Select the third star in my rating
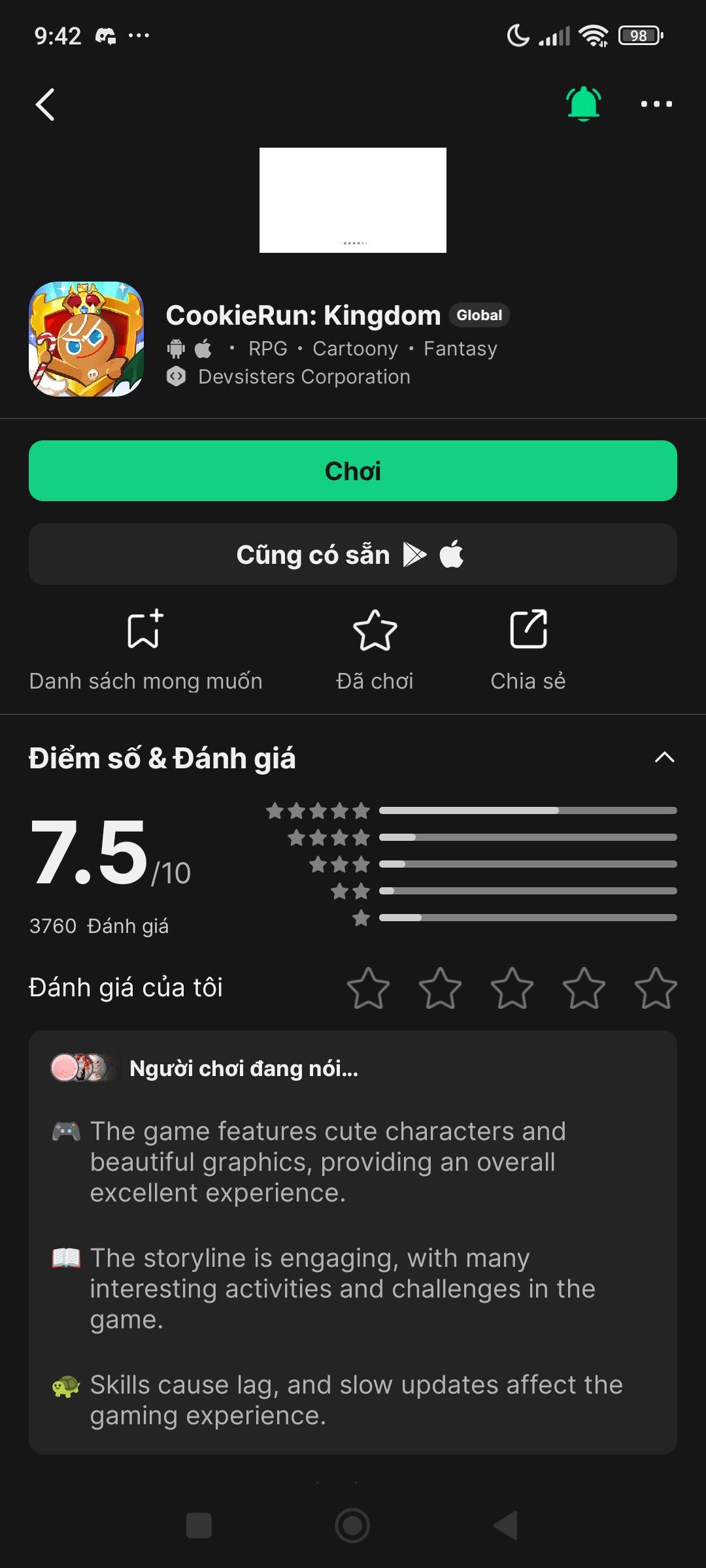 click(512, 988)
